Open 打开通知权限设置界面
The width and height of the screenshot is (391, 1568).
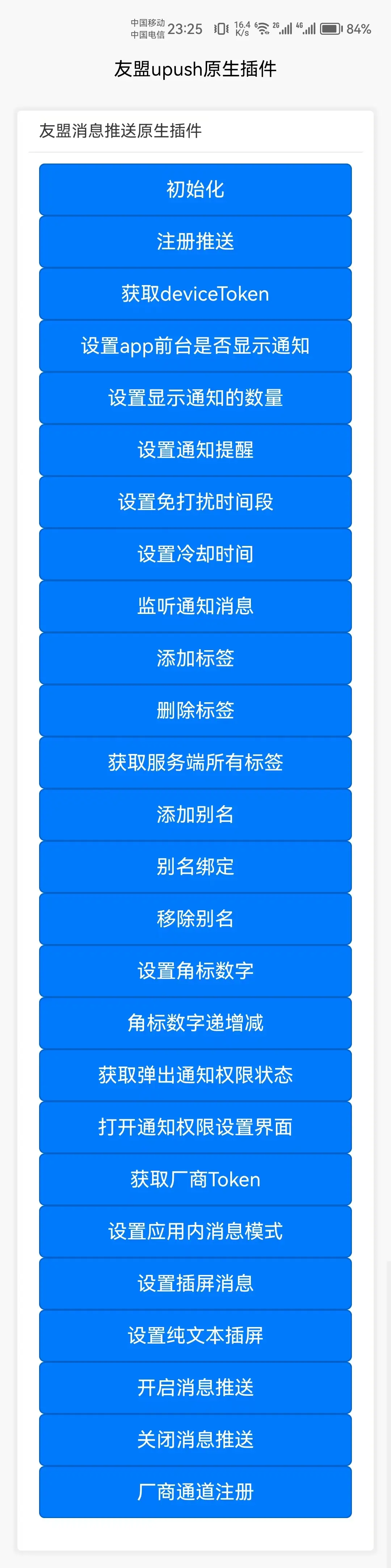tap(195, 1127)
